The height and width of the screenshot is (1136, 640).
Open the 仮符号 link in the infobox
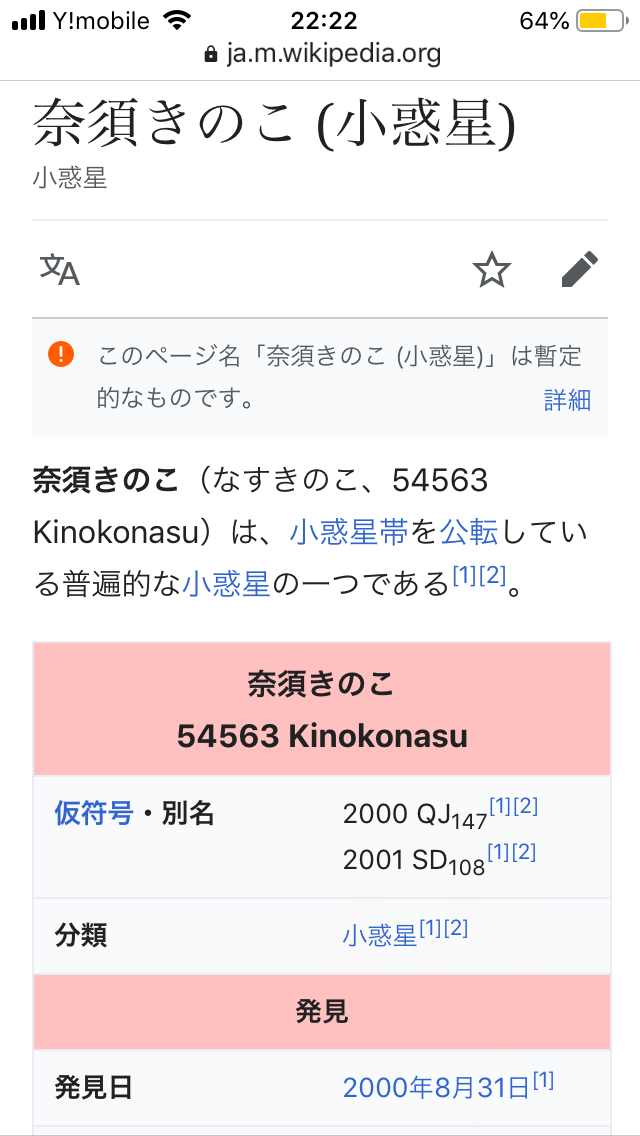94,814
